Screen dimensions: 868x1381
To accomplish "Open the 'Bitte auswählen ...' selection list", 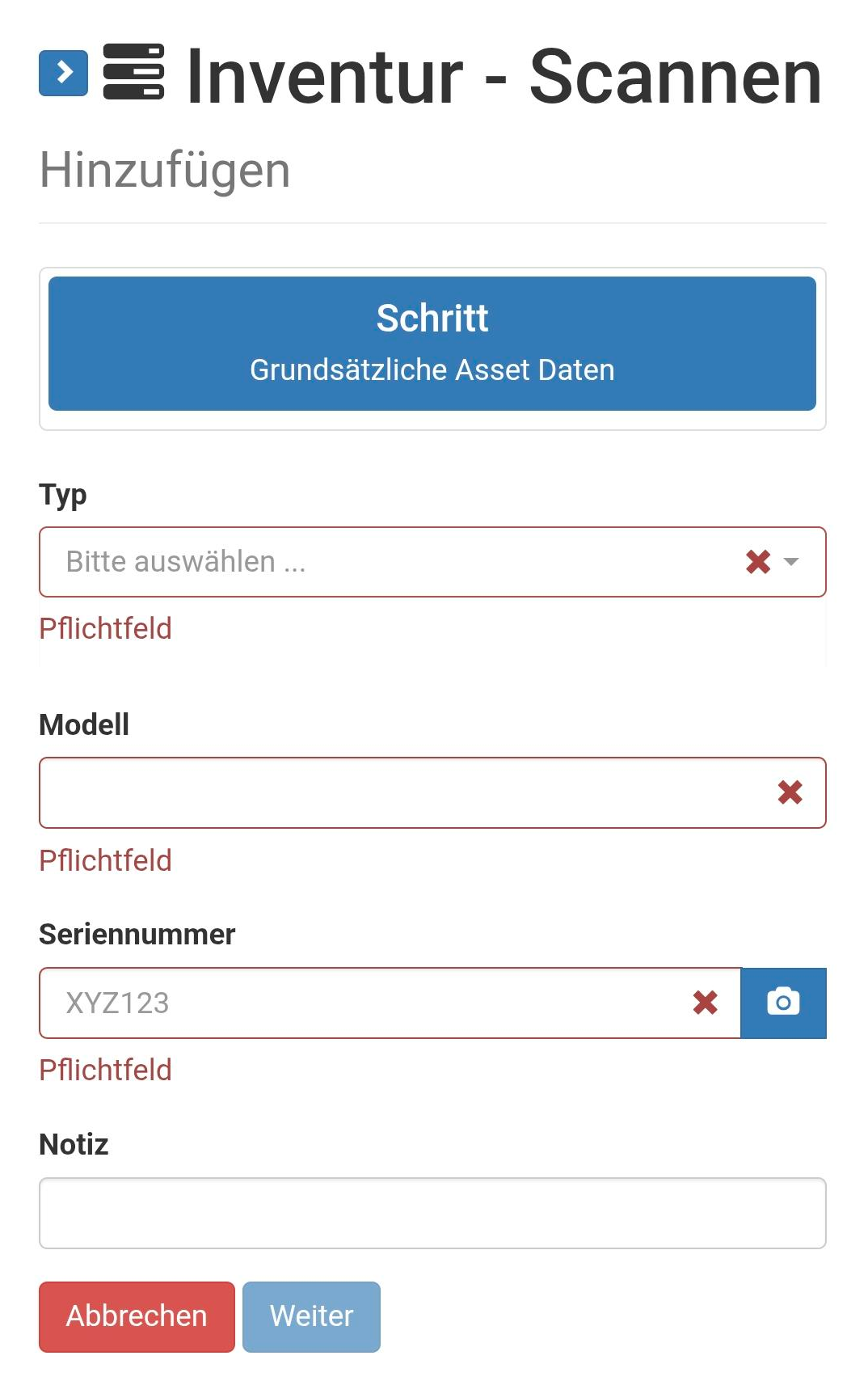I will [x=323, y=561].
